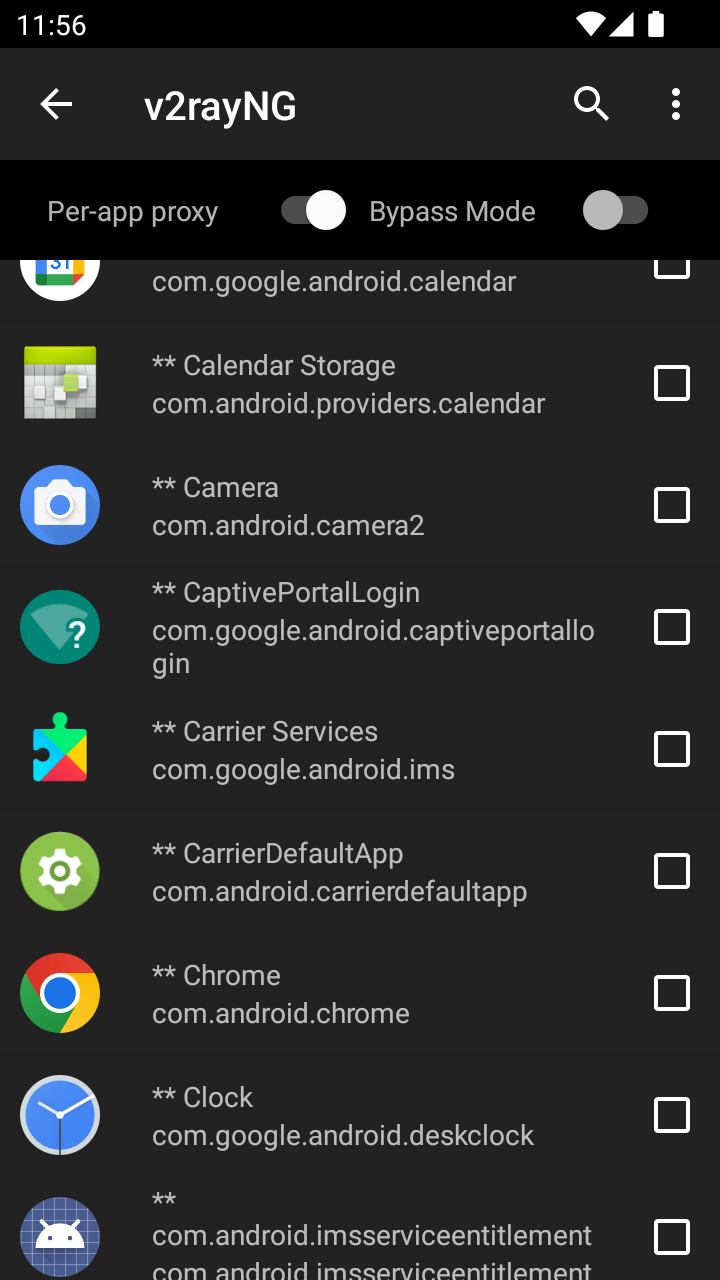Viewport: 720px width, 1280px height.
Task: Open the search icon in the toolbar
Action: coord(591,104)
